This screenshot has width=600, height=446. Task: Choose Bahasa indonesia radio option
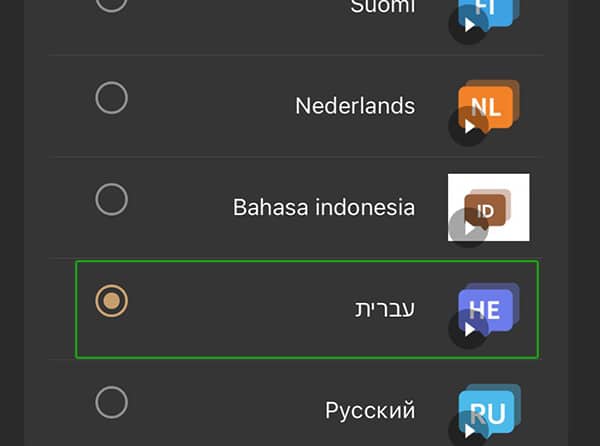click(111, 199)
